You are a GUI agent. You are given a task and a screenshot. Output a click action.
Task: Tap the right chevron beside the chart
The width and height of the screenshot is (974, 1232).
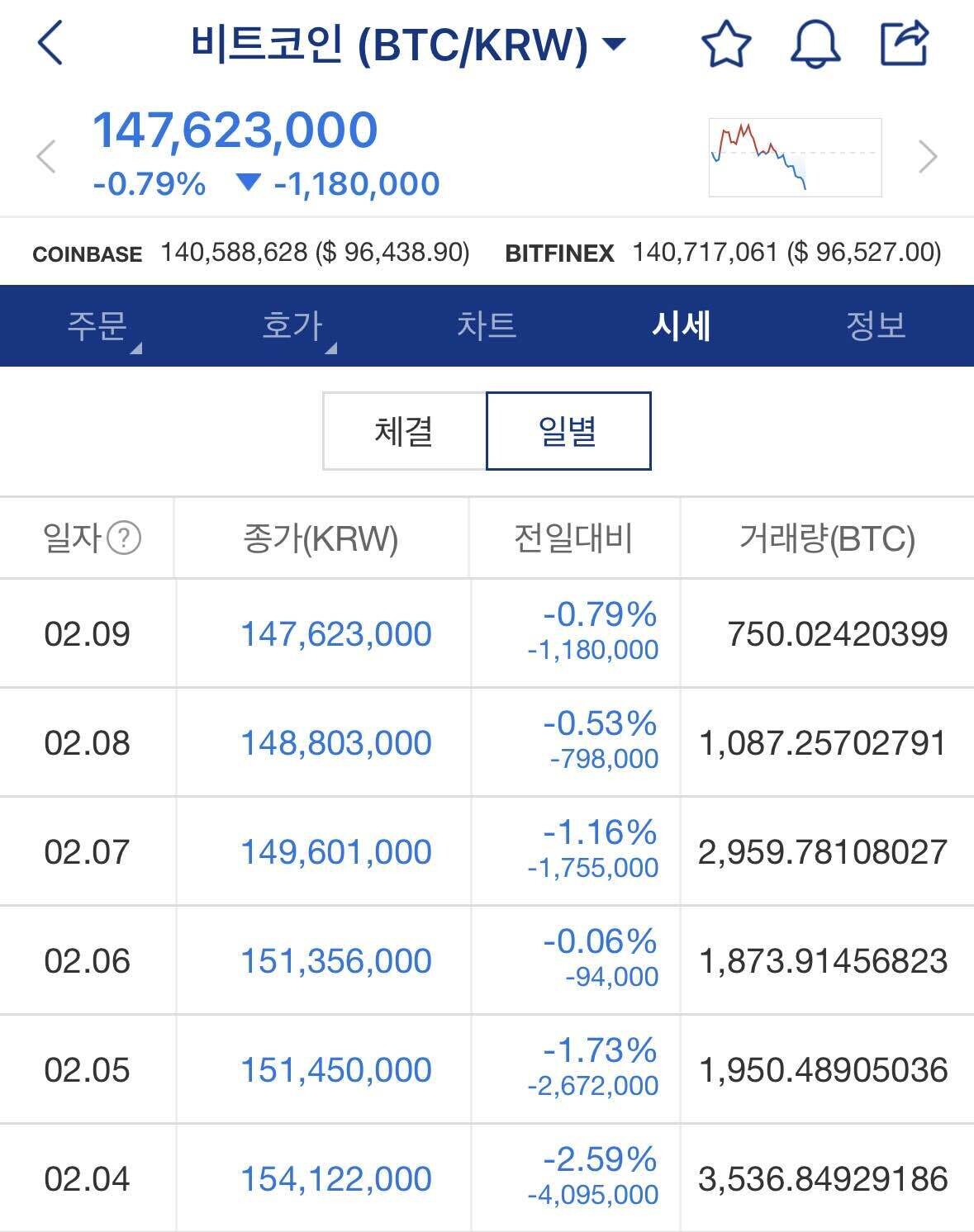click(x=926, y=155)
